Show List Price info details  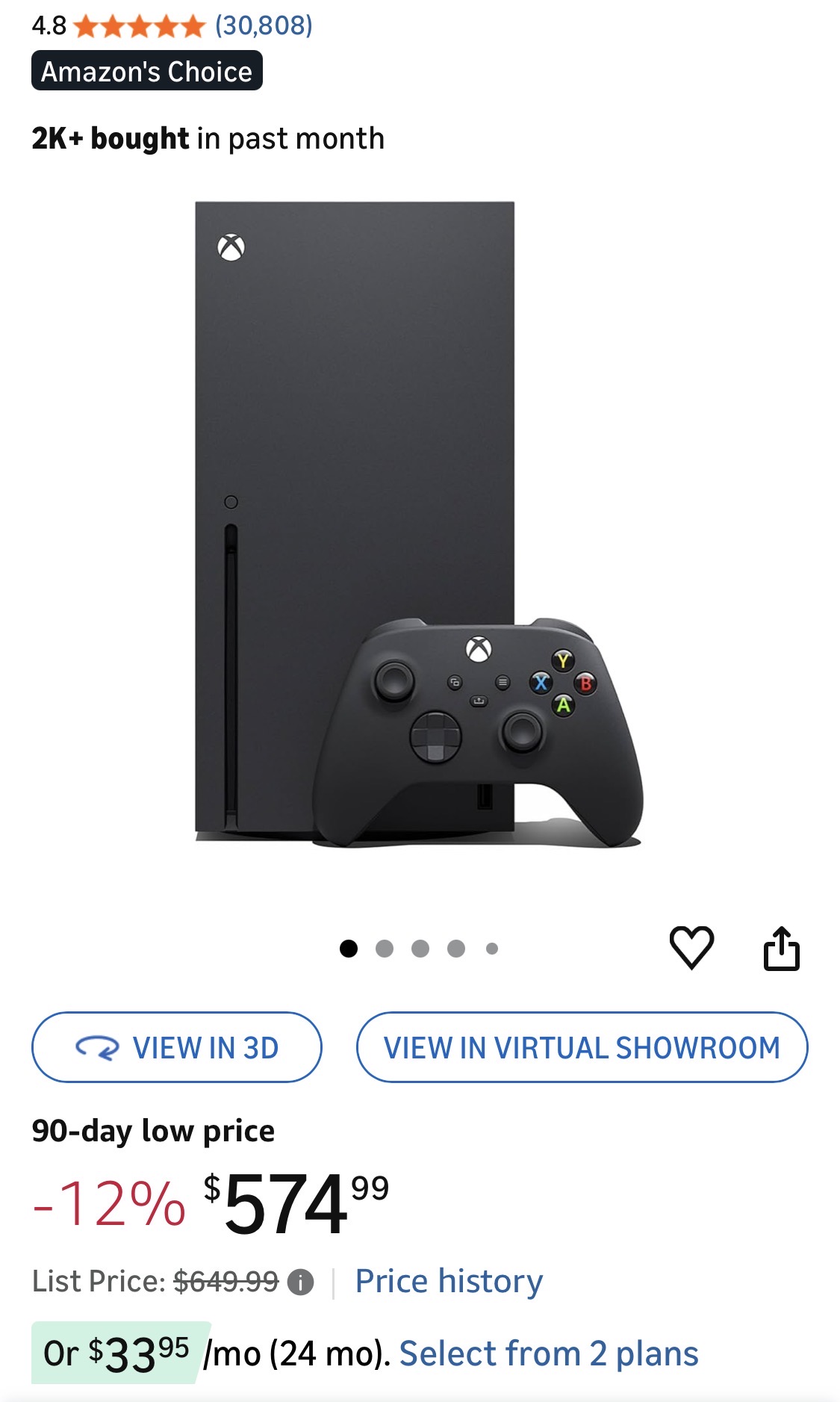[x=300, y=1282]
